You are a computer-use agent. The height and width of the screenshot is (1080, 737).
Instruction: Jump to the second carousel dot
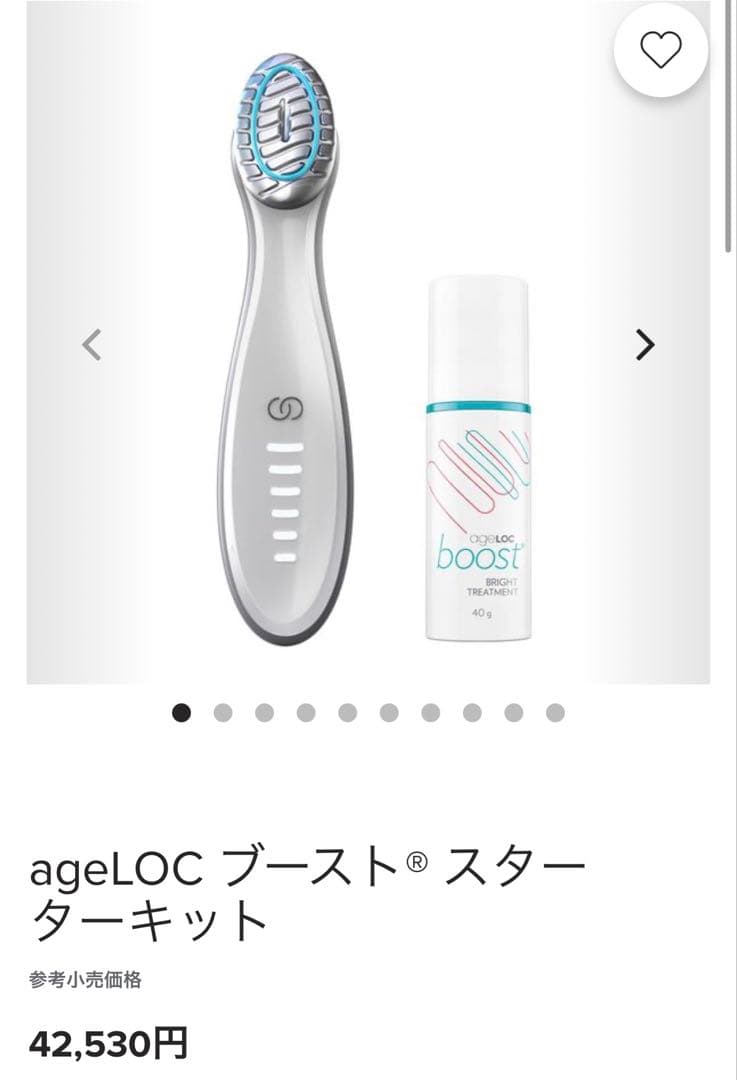pyautogui.click(x=223, y=712)
